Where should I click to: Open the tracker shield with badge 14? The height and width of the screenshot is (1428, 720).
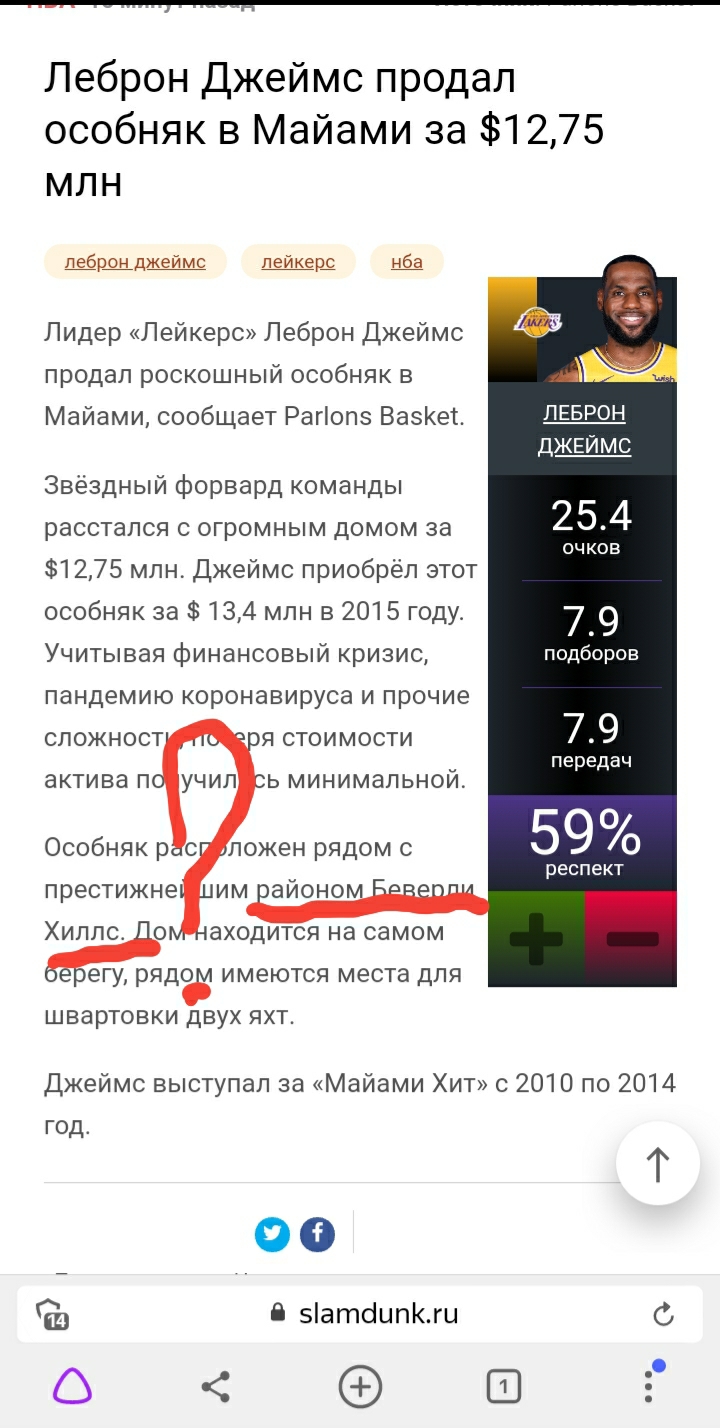[x=51, y=1314]
